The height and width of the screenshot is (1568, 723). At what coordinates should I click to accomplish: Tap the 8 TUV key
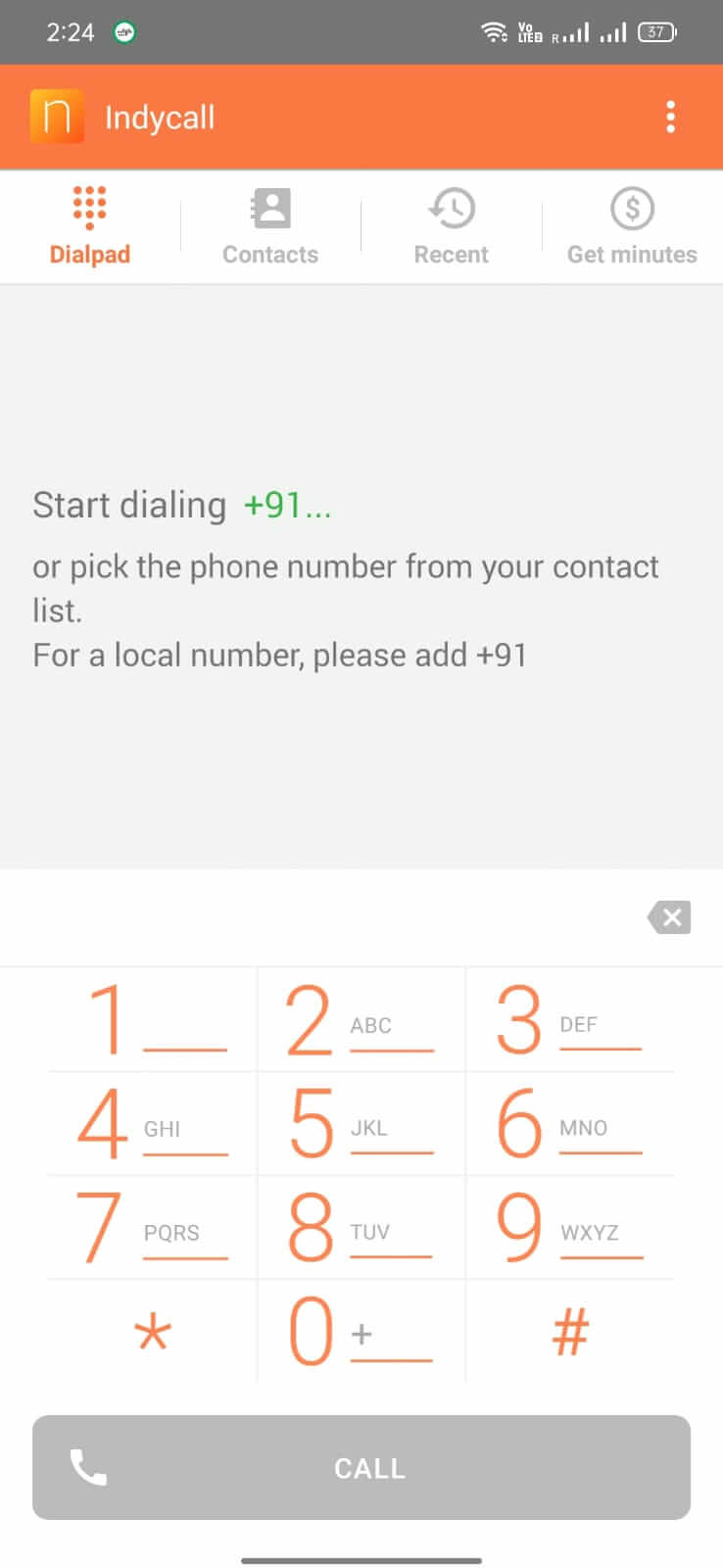point(361,1227)
